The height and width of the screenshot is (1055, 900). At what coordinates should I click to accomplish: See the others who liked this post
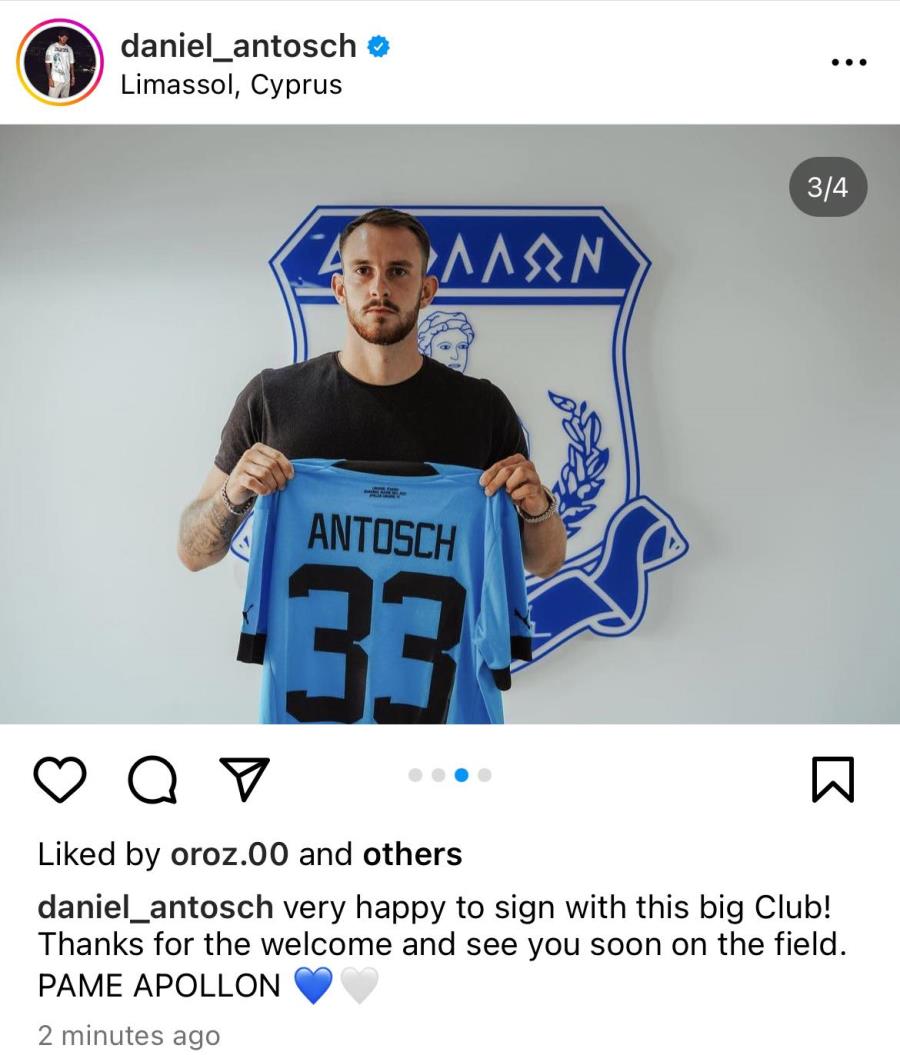[x=412, y=854]
